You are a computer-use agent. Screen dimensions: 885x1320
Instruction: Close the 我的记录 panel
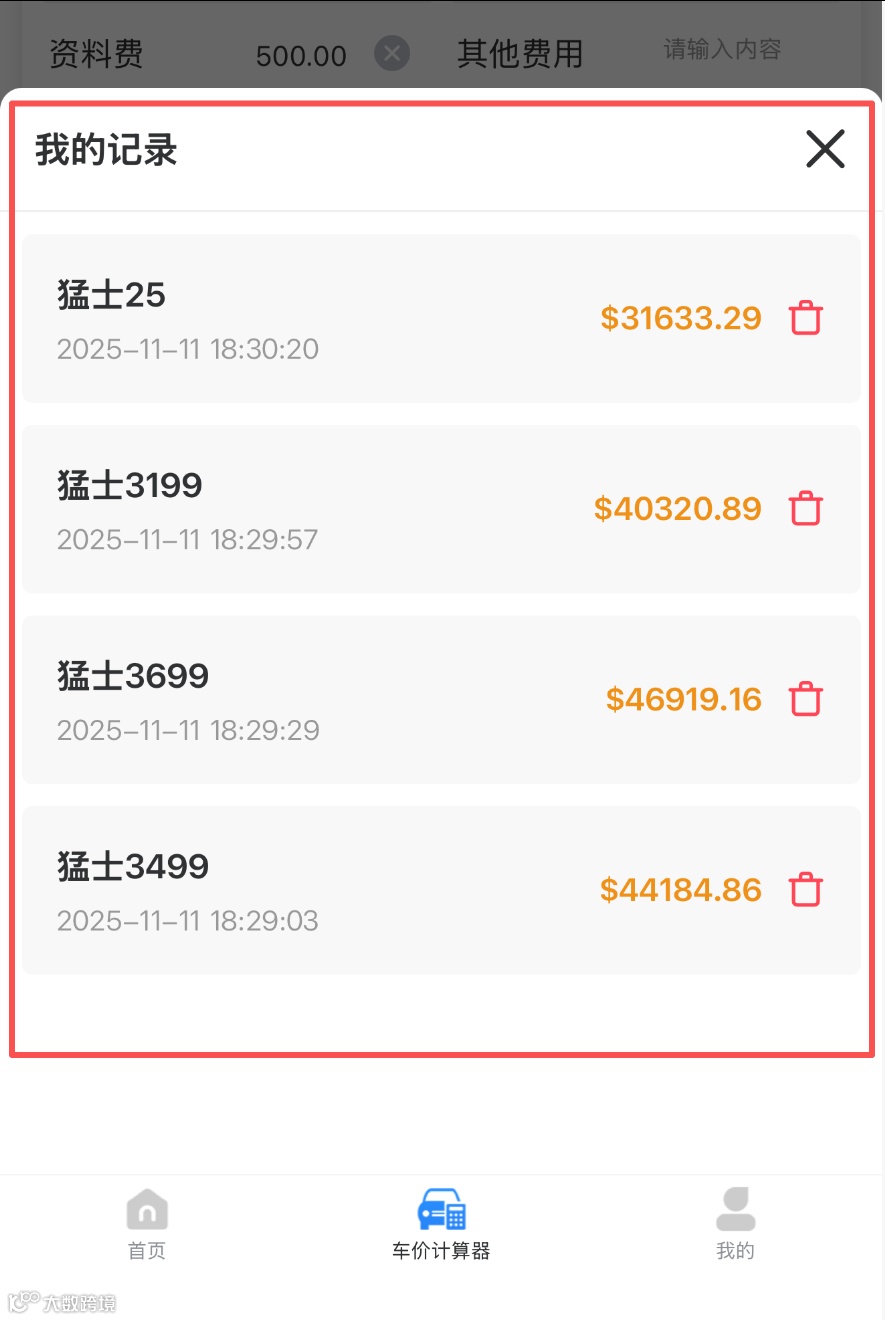[825, 149]
